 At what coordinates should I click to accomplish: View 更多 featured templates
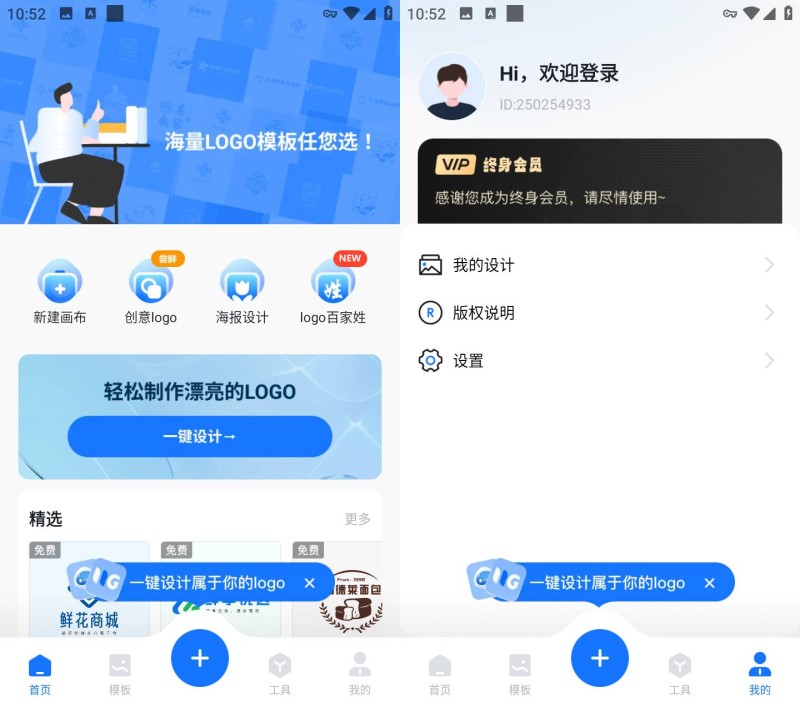coord(357,519)
